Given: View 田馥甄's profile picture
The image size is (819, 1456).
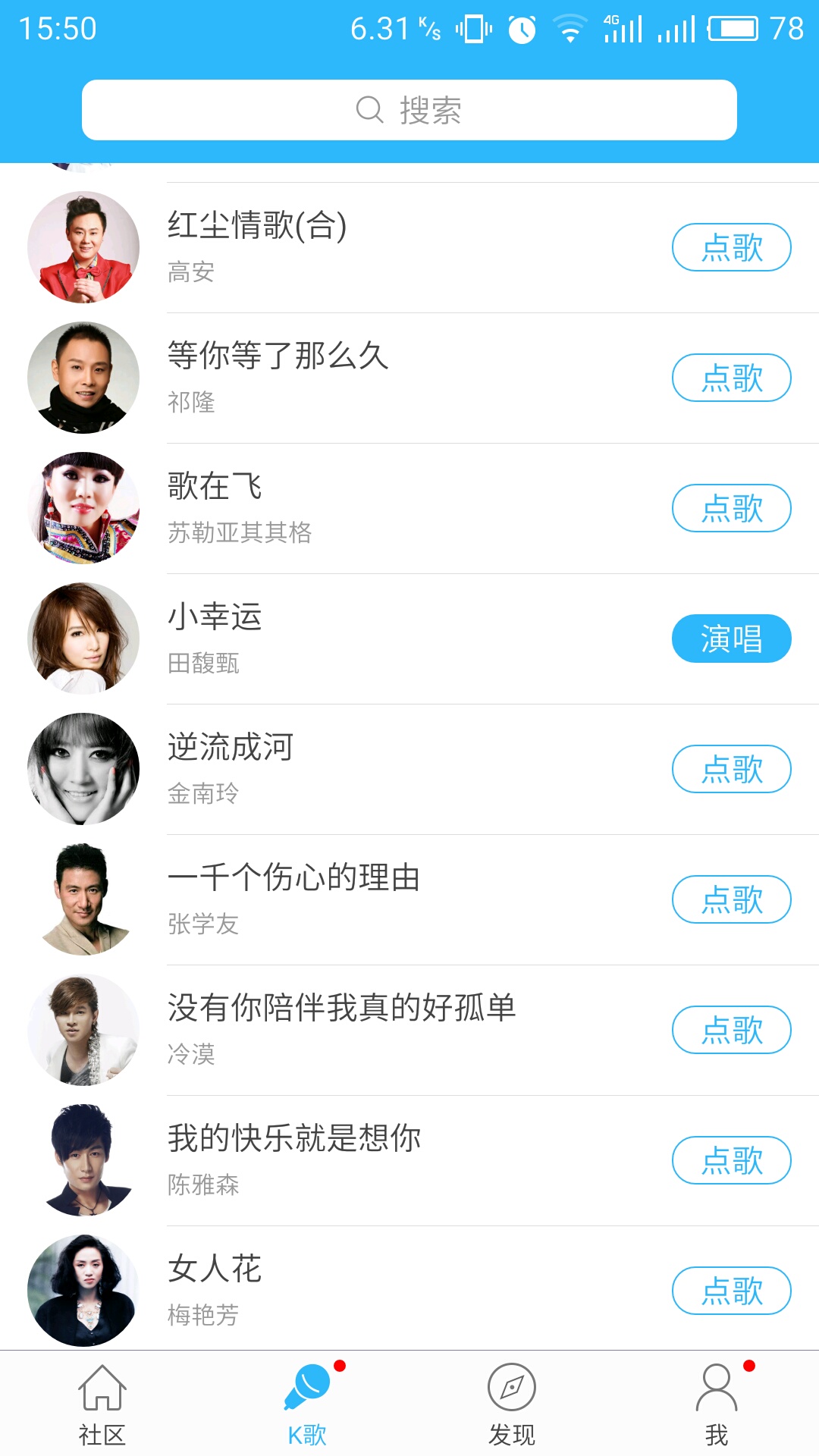Looking at the screenshot, I should pyautogui.click(x=83, y=638).
